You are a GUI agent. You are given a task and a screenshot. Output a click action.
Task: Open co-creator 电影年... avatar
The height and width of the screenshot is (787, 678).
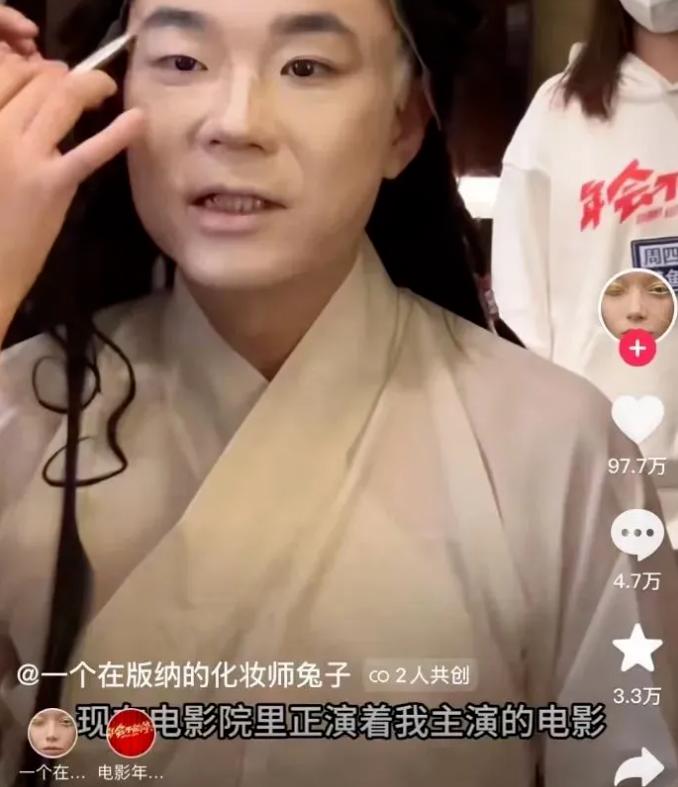click(x=131, y=732)
